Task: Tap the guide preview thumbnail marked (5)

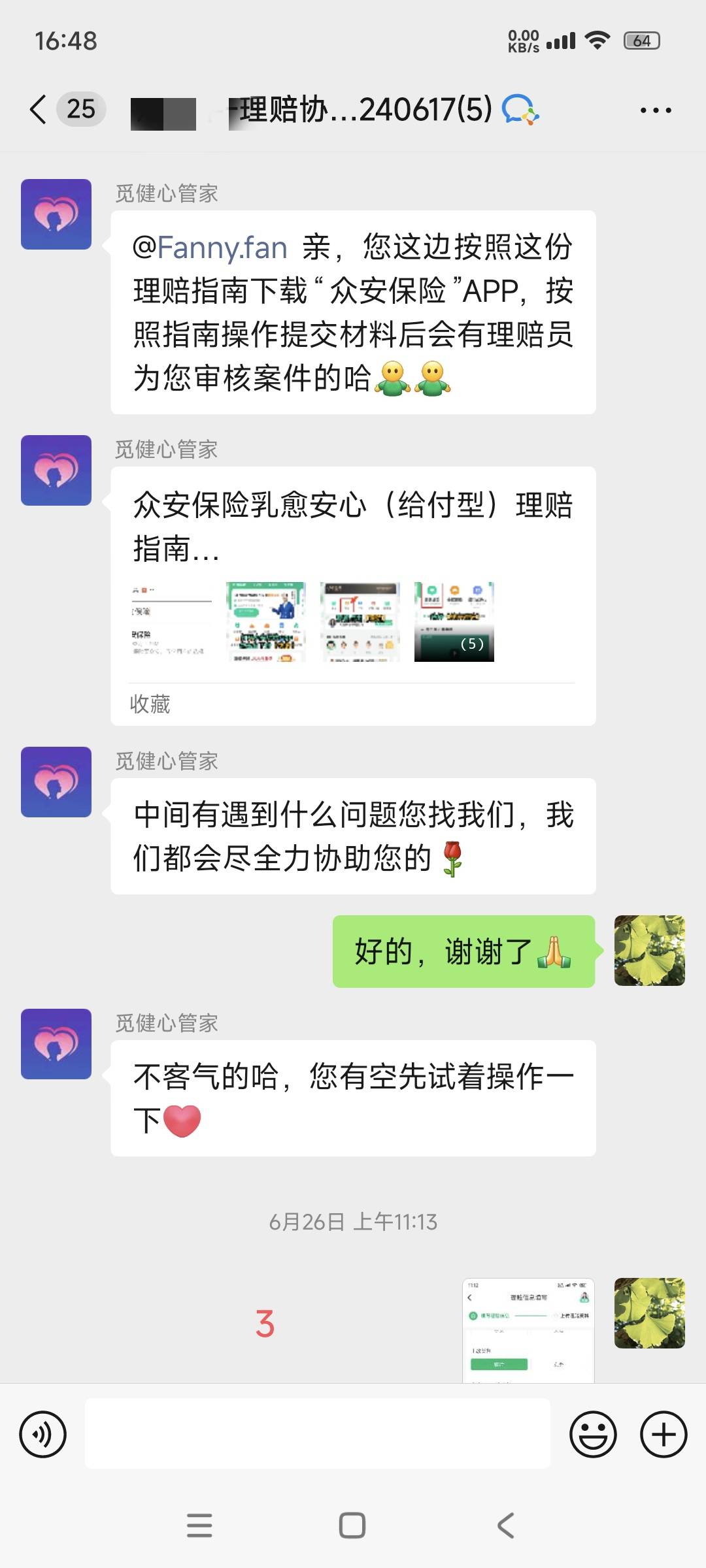Action: click(x=454, y=621)
